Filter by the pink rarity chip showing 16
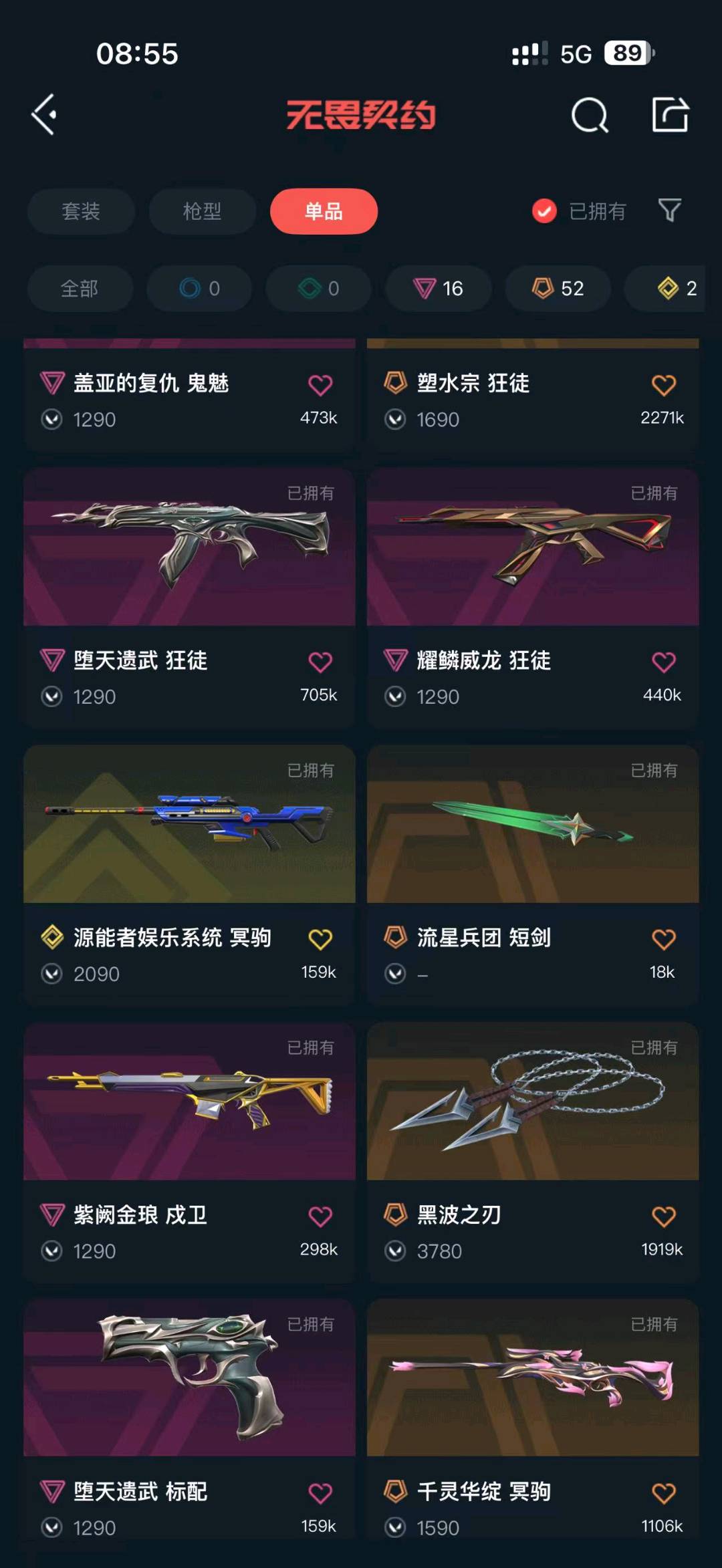This screenshot has height=1568, width=722. 439,289
